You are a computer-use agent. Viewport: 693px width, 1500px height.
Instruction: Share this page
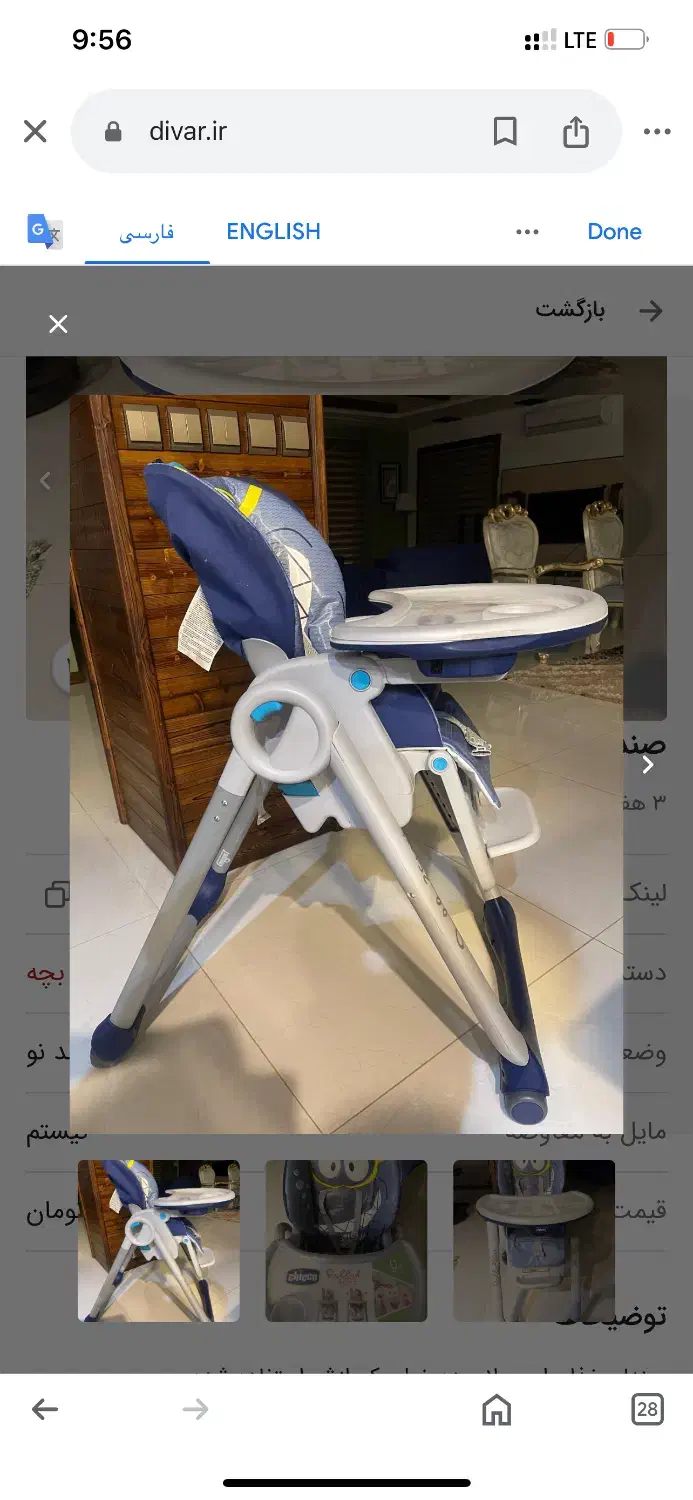[x=576, y=131]
